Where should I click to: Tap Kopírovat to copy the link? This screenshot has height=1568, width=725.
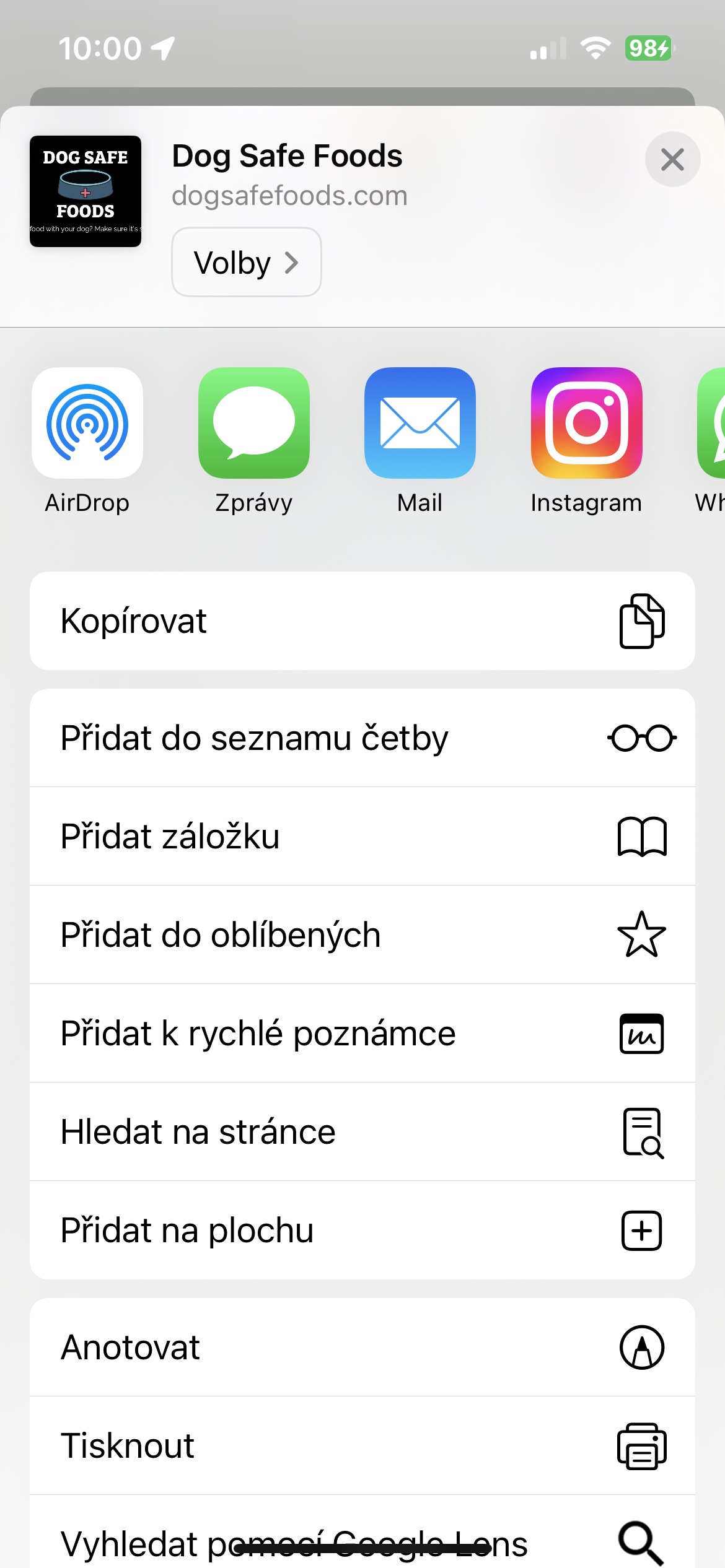coord(362,621)
